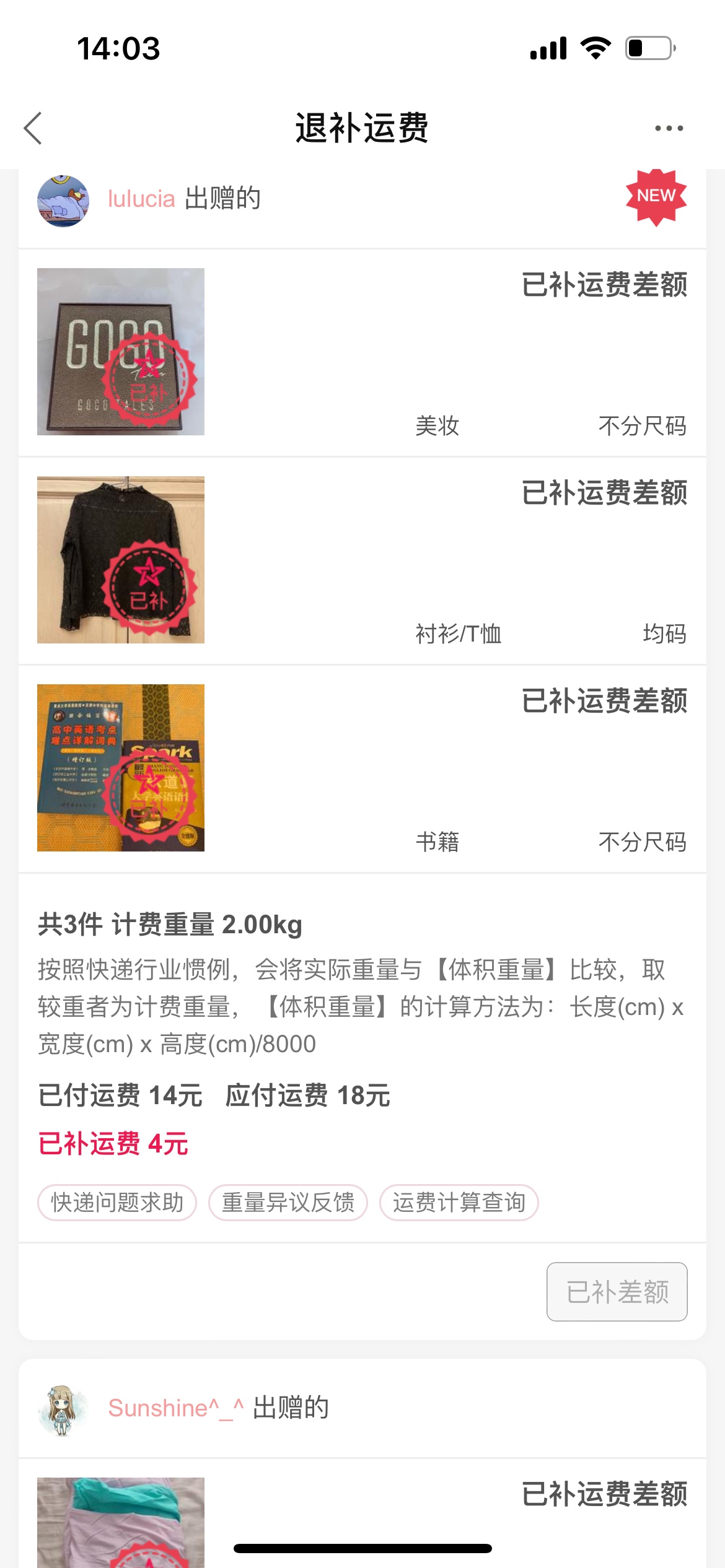Go back from 退补运费 page
The width and height of the screenshot is (725, 1568).
point(33,128)
